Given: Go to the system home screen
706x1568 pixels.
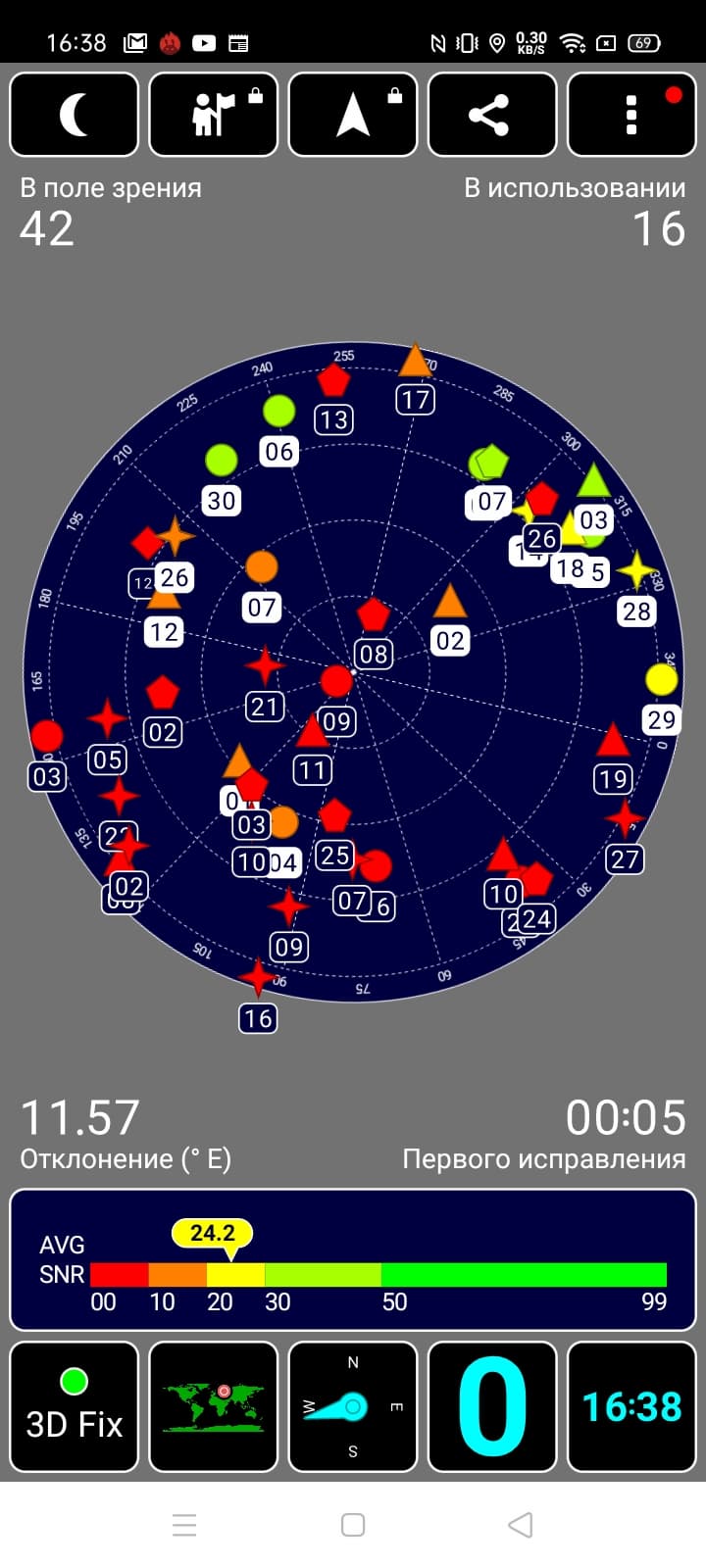Looking at the screenshot, I should pos(353,1525).
